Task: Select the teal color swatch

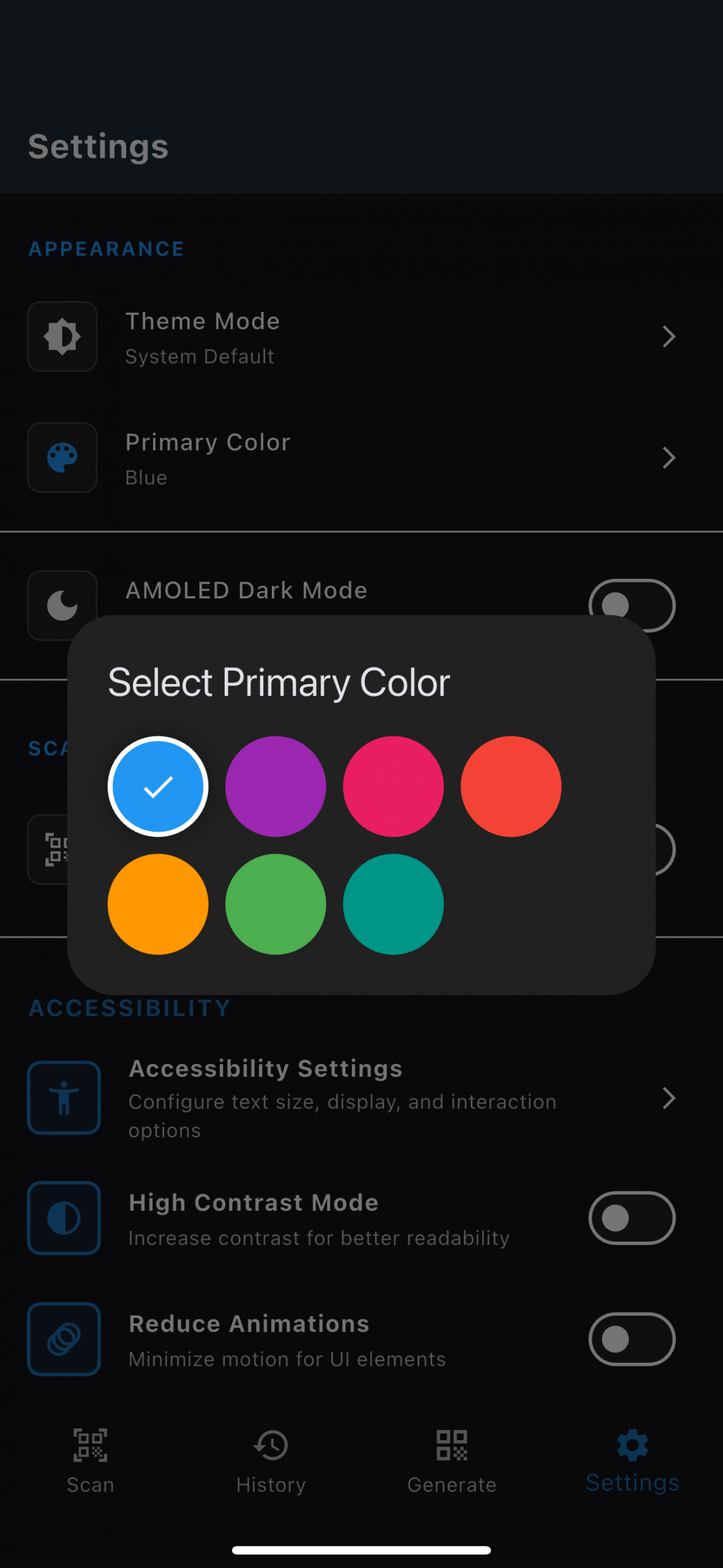Action: tap(393, 904)
